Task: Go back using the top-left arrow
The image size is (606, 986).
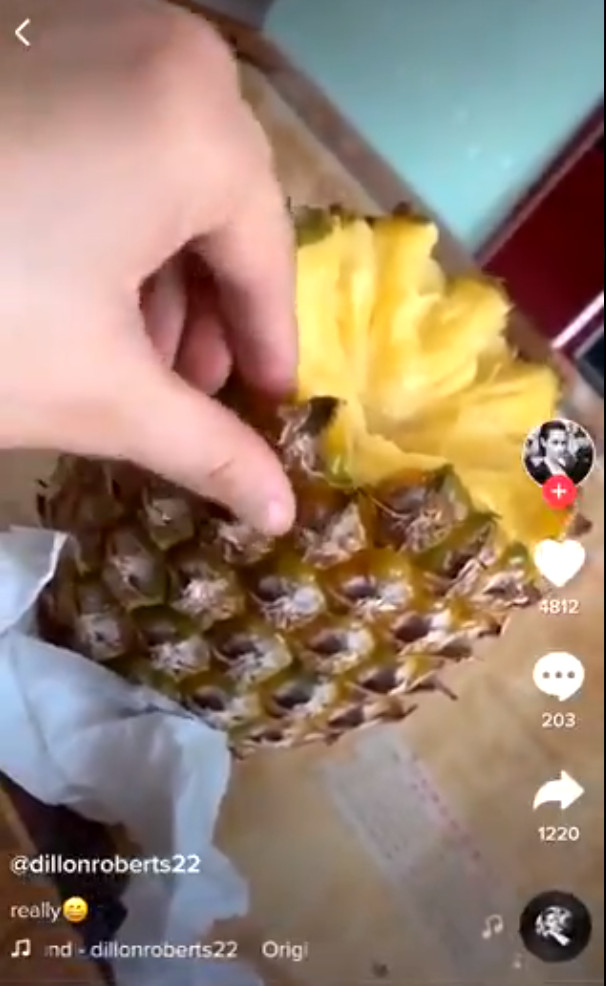Action: [22, 33]
